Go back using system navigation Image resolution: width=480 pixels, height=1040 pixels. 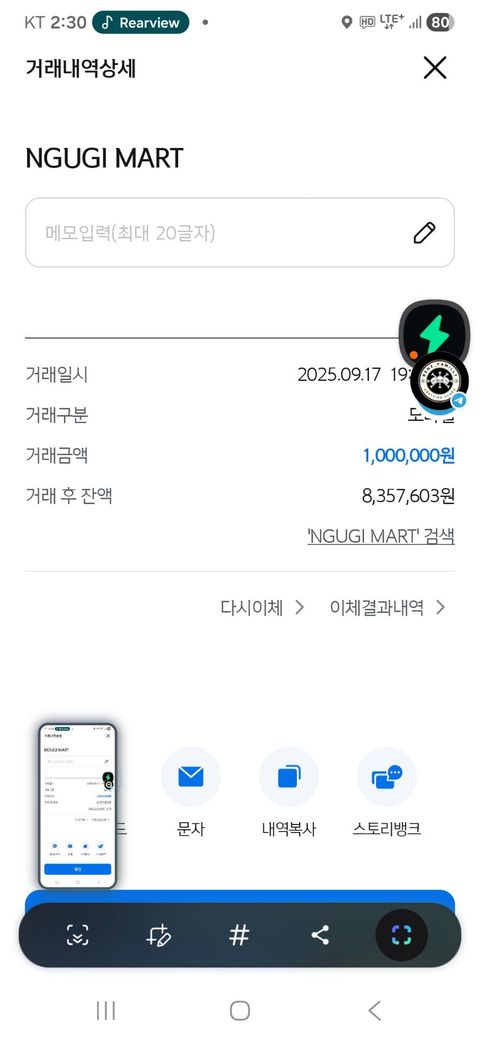[x=375, y=1010]
